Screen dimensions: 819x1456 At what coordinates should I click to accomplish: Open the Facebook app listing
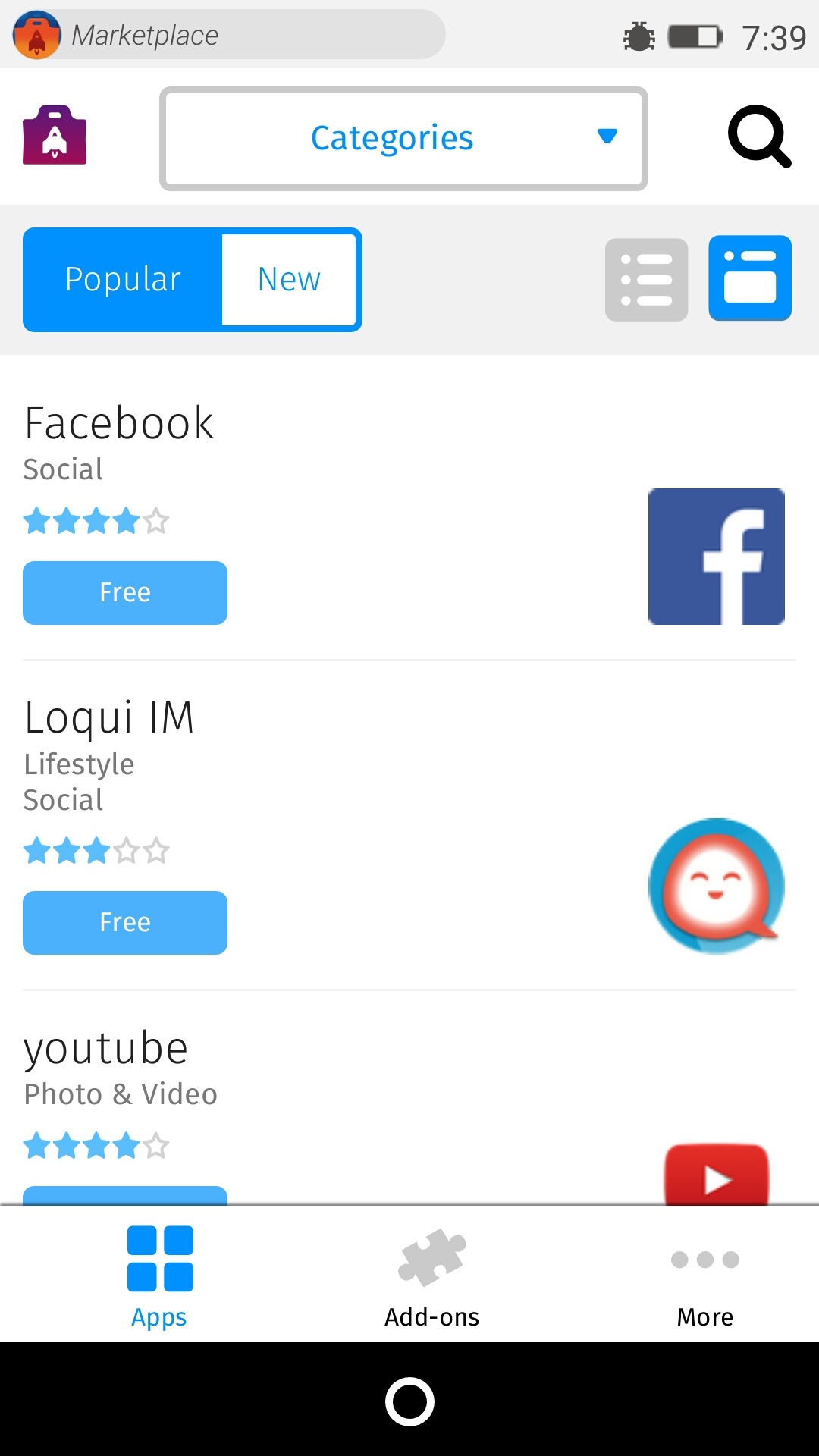click(x=118, y=423)
